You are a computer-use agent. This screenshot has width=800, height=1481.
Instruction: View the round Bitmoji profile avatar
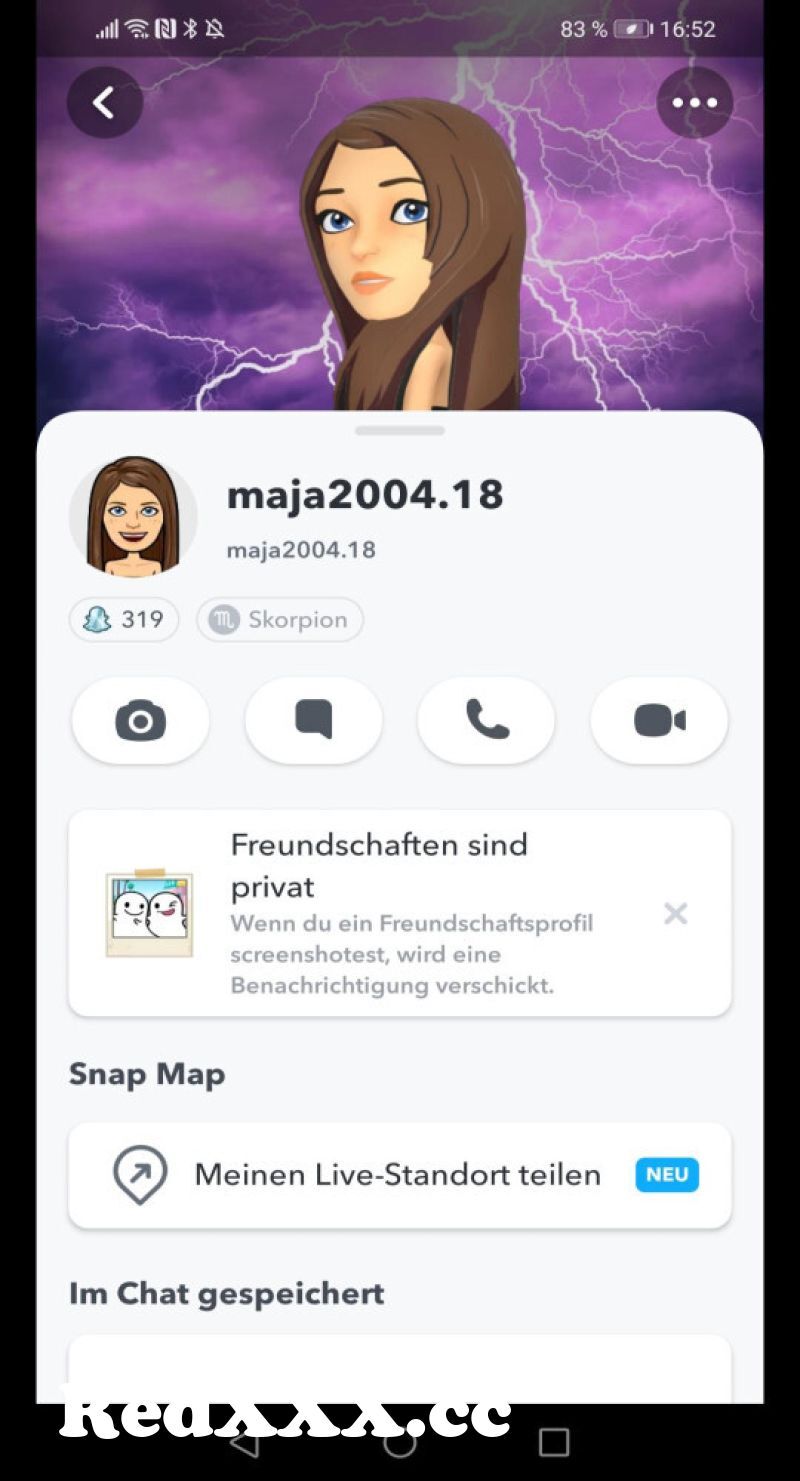(x=133, y=517)
